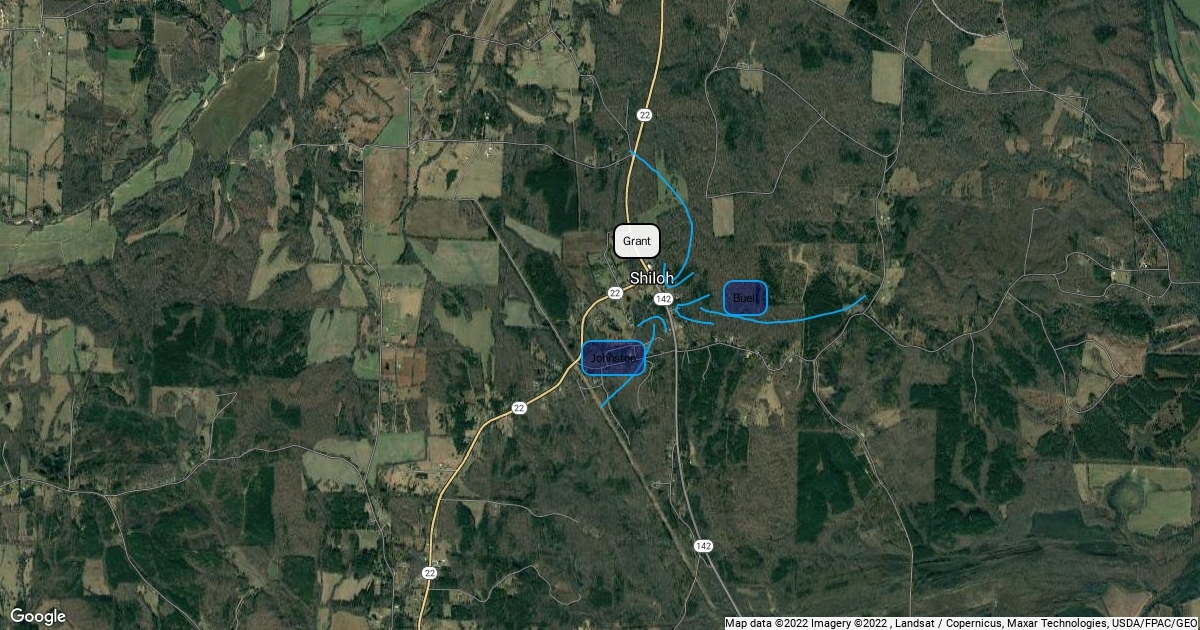This screenshot has width=1200, height=630.
Task: Tap the Buell marker on the map
Action: click(x=745, y=298)
